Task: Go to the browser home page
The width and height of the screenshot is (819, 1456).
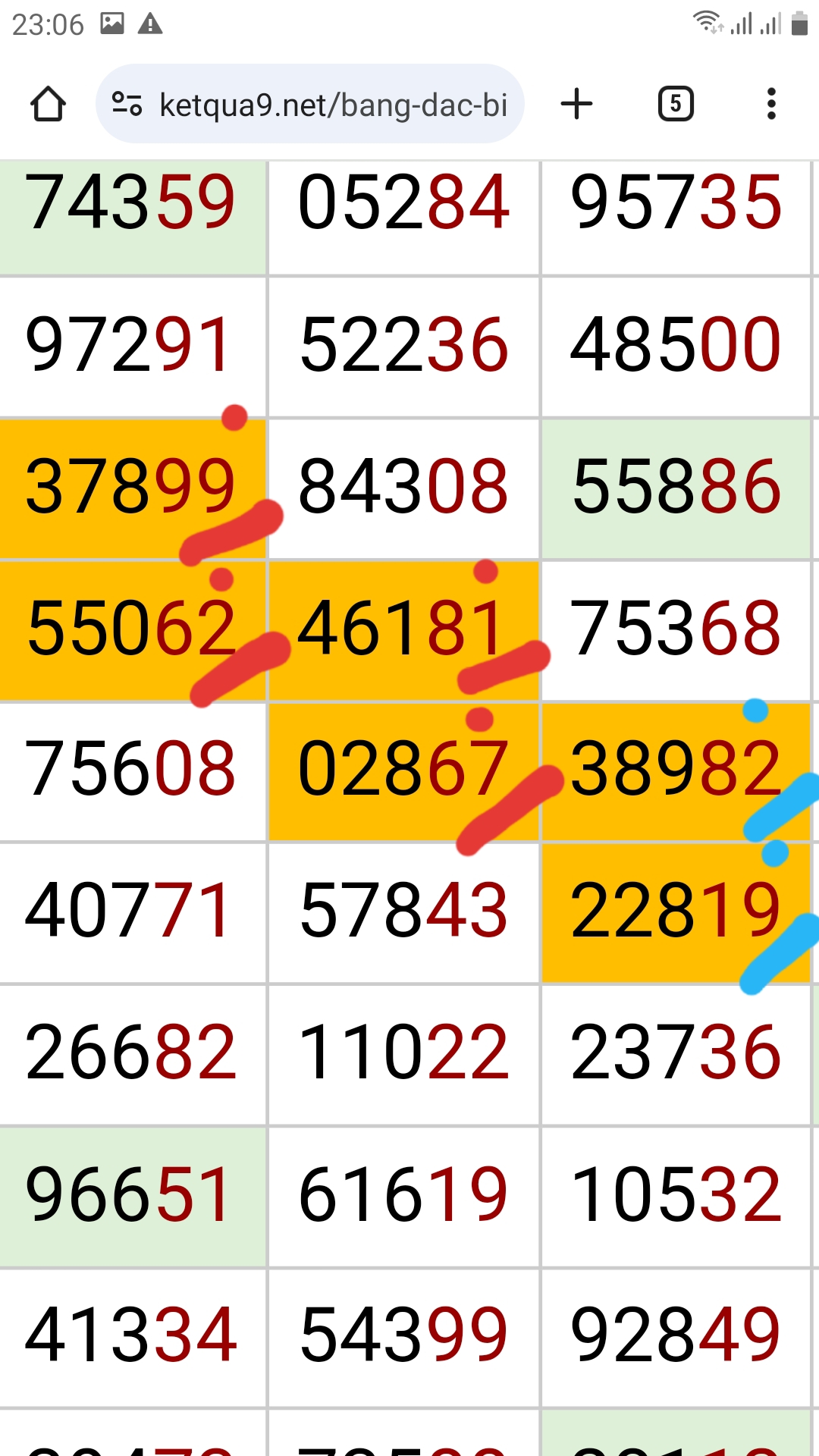Action: tap(48, 104)
